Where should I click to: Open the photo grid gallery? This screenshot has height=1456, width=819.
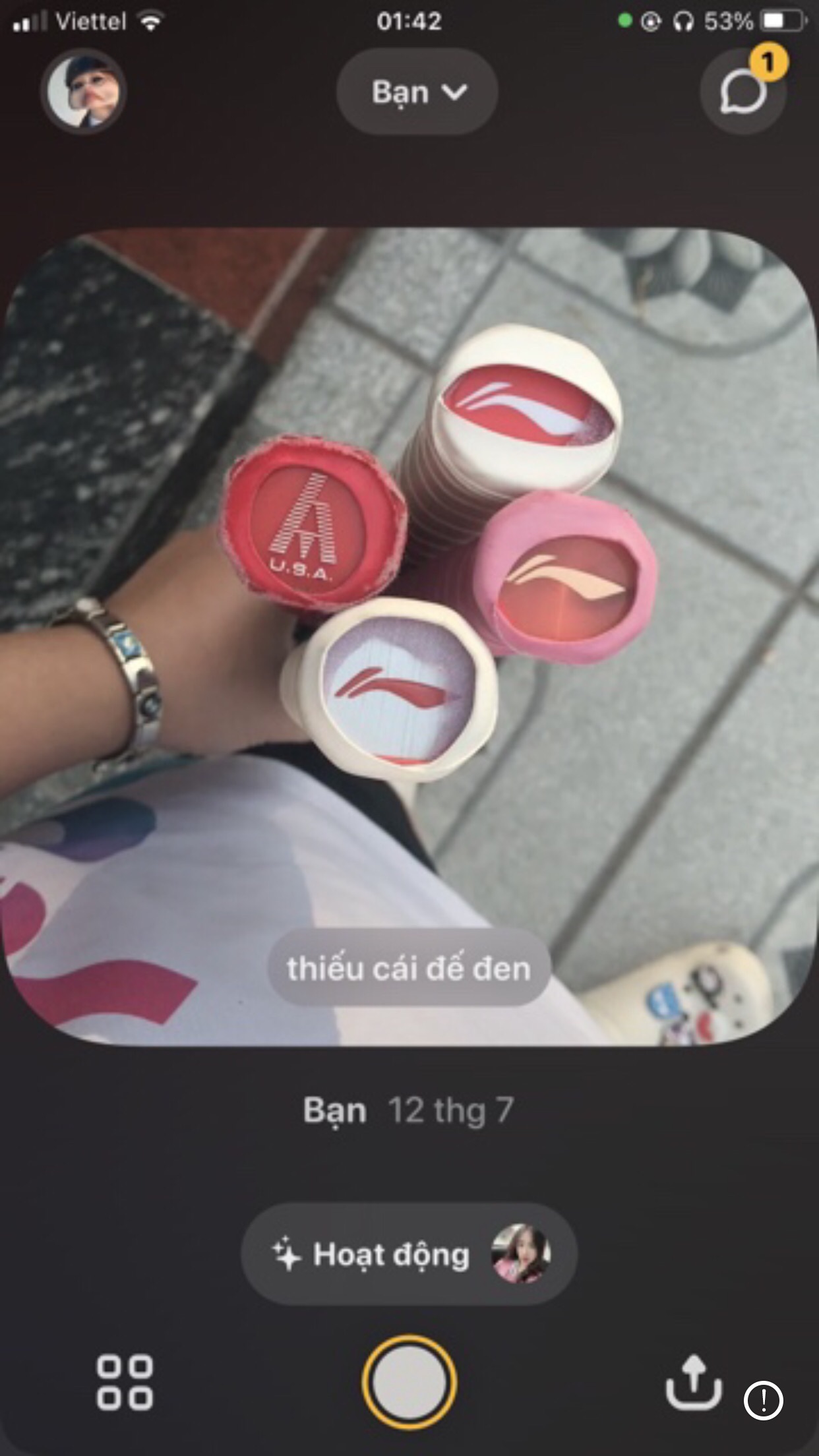[125, 1382]
